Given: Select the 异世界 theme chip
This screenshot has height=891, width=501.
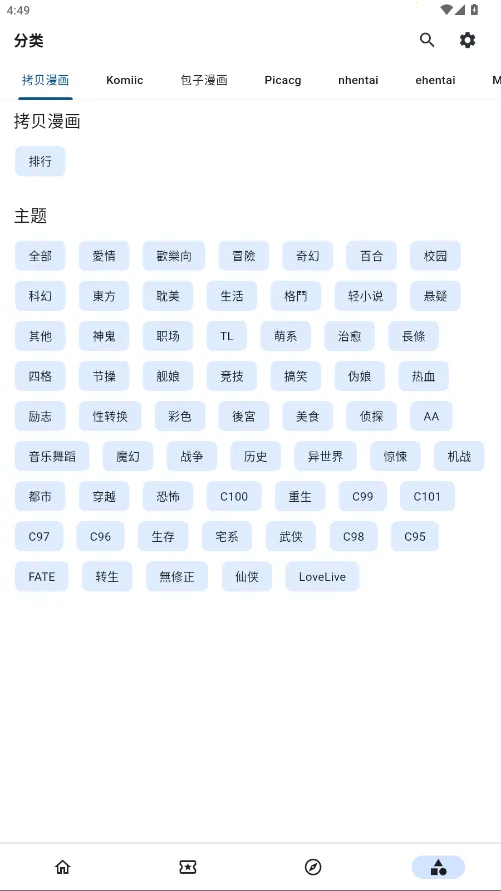Looking at the screenshot, I should click(x=325, y=456).
